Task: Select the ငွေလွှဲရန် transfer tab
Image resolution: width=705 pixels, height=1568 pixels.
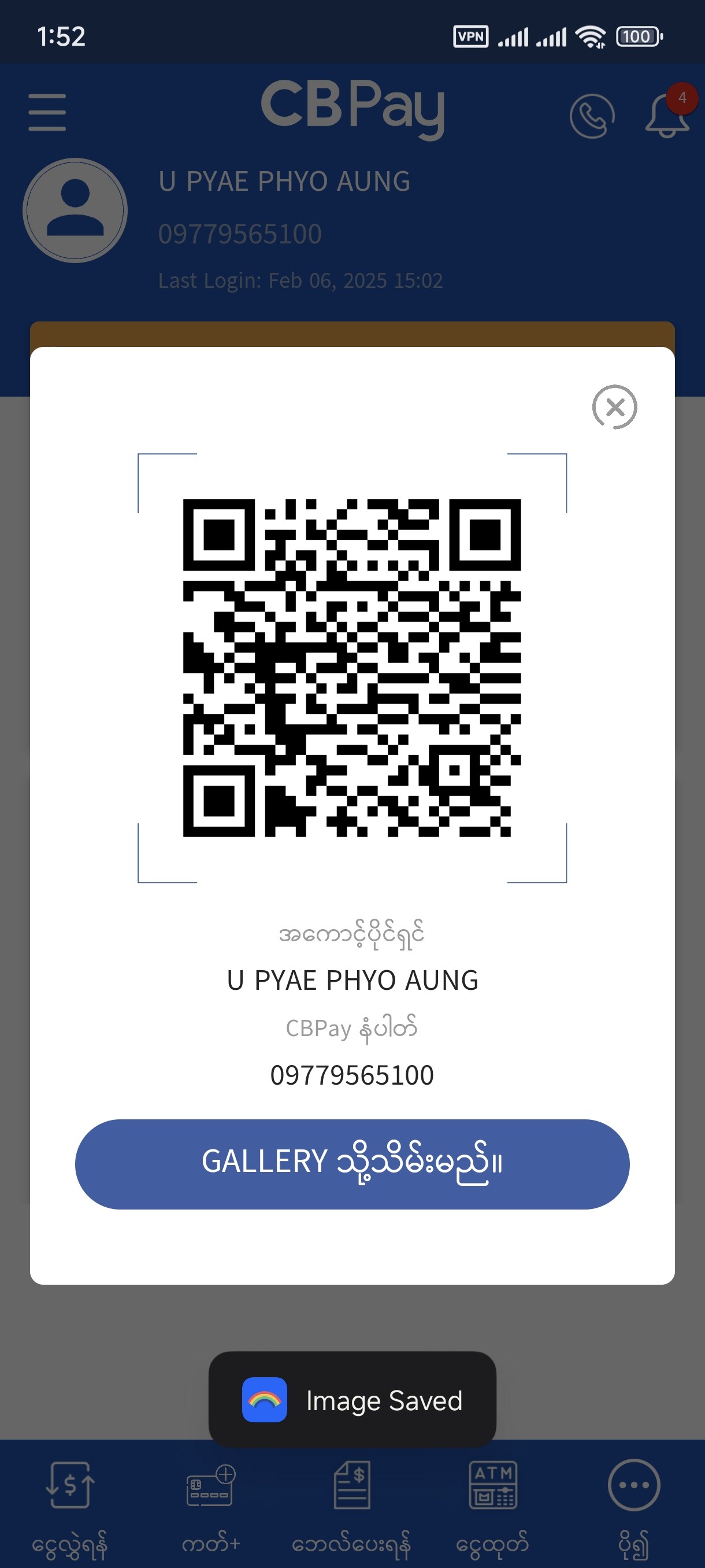Action: pyautogui.click(x=70, y=1503)
